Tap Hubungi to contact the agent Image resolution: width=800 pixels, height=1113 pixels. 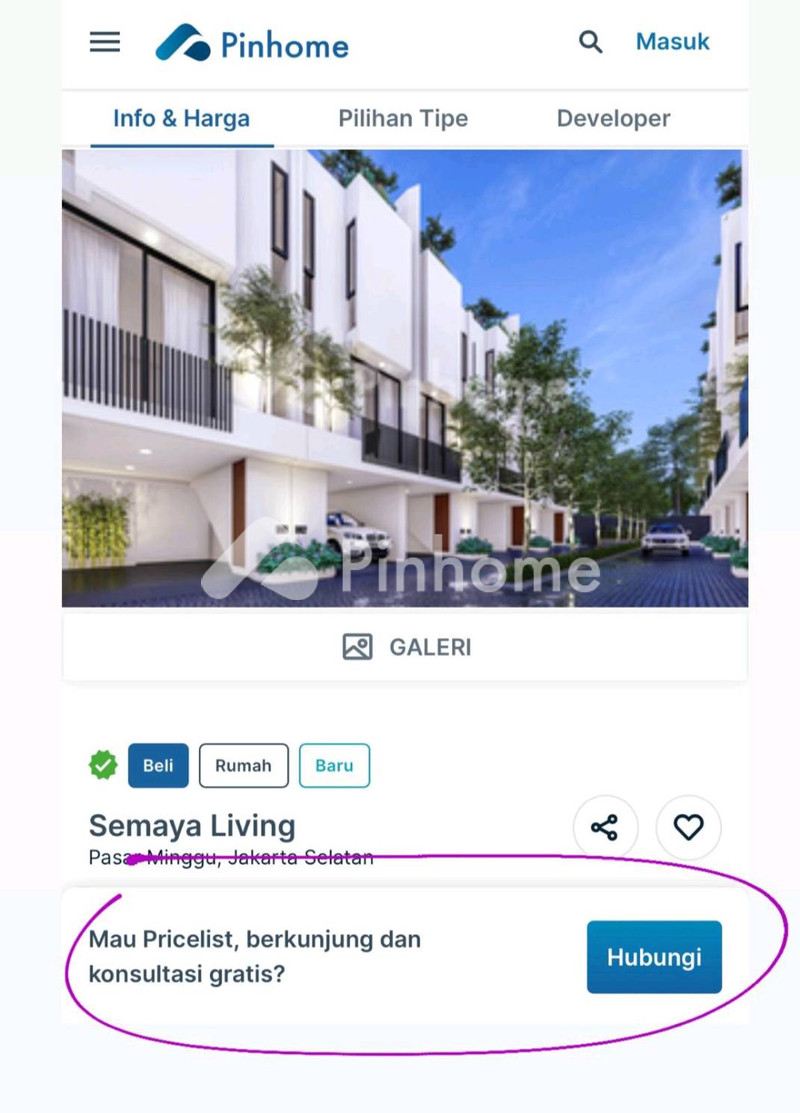point(654,957)
